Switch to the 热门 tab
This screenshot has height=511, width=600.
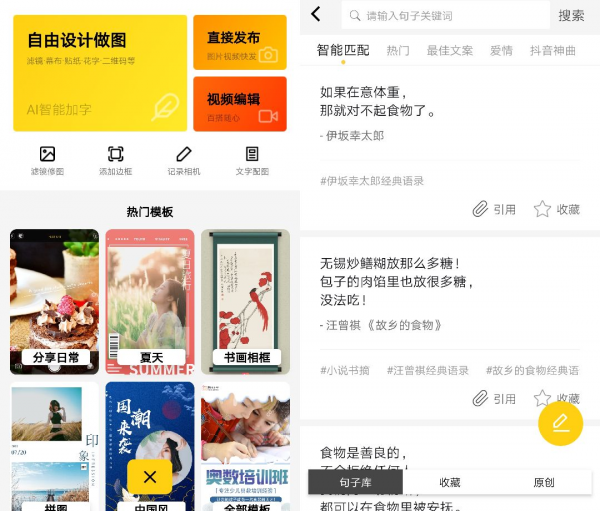[x=398, y=50]
